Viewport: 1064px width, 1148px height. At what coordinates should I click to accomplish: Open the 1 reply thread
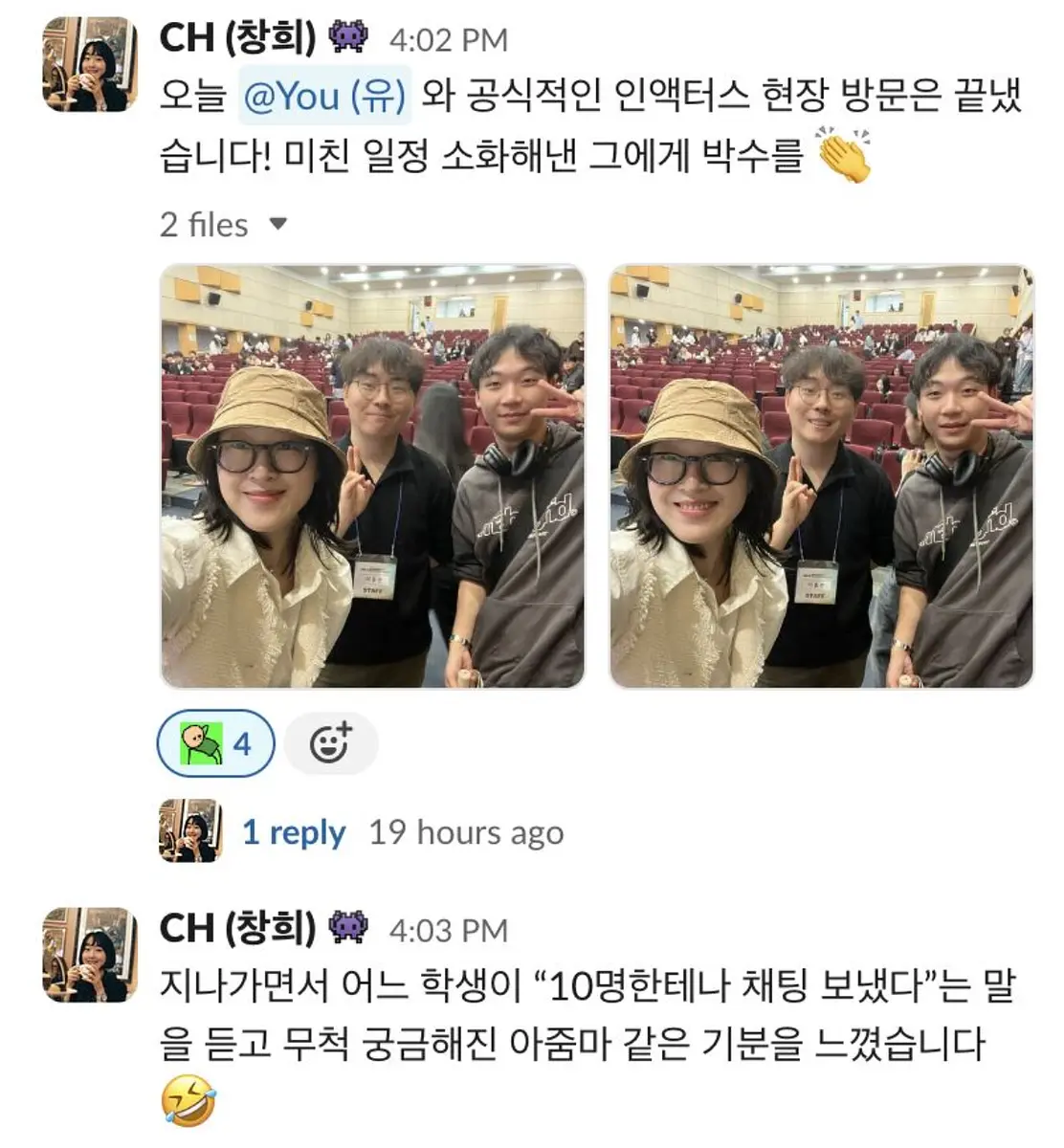coord(294,832)
